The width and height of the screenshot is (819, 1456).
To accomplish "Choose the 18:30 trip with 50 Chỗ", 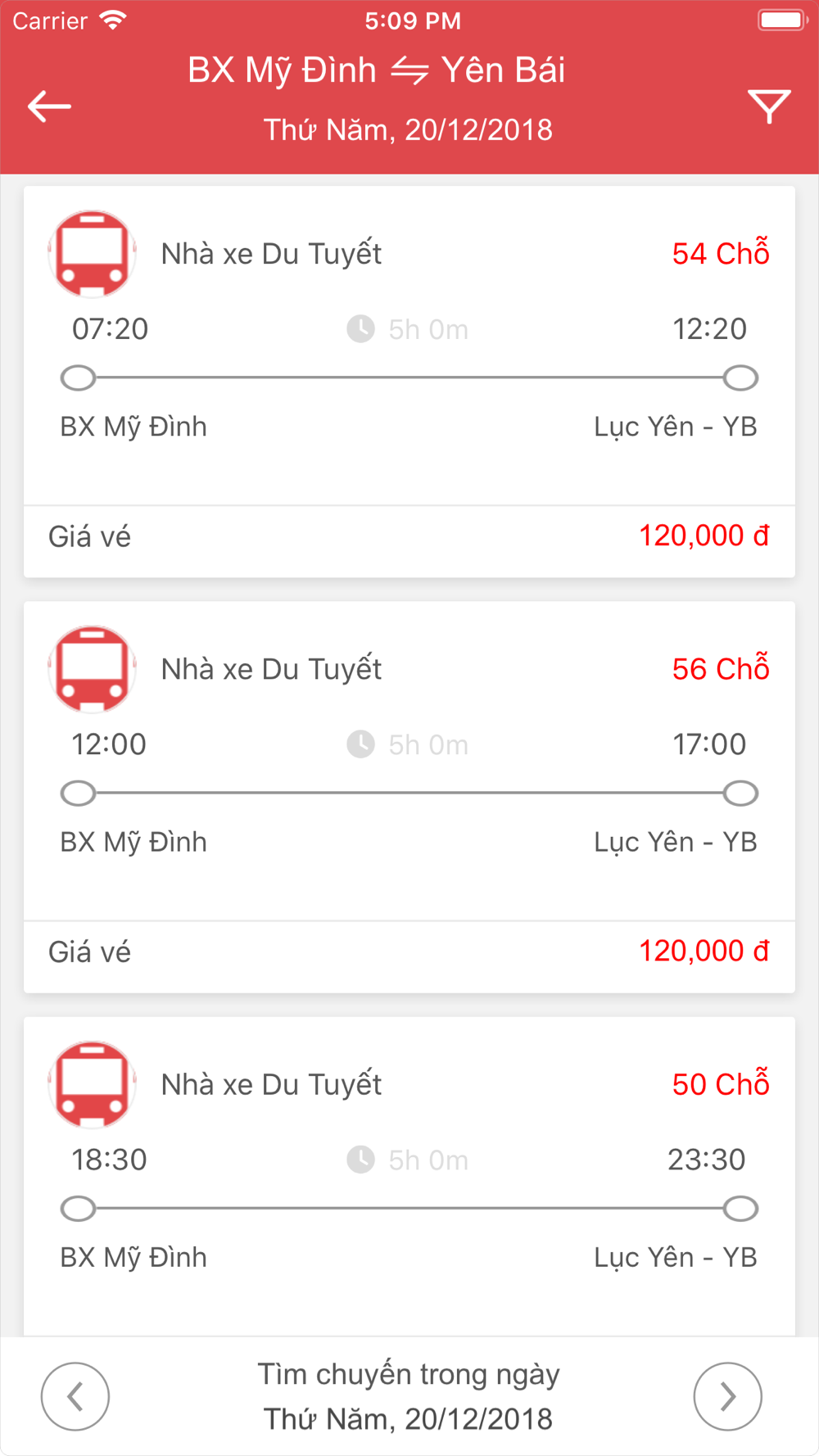I will (409, 1177).
